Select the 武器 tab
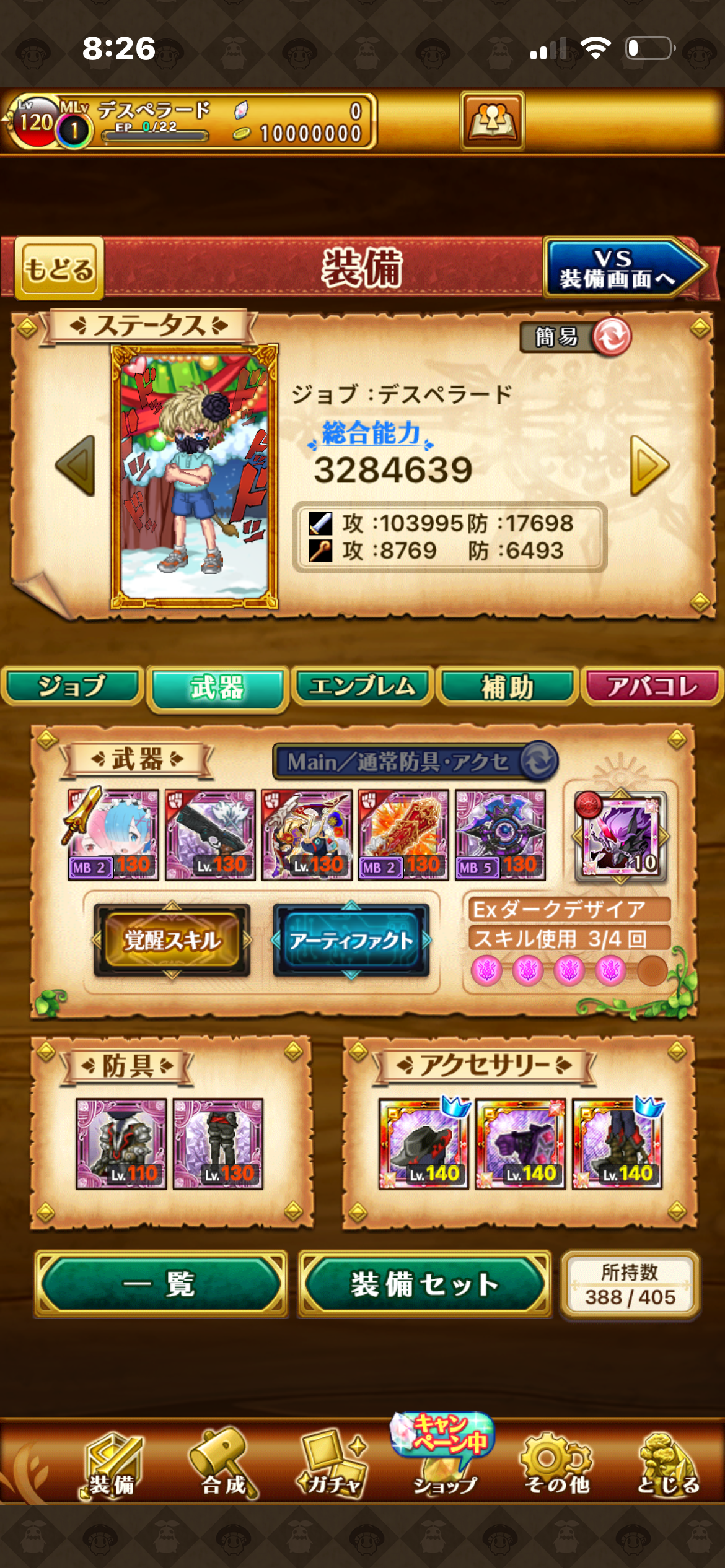 (217, 688)
